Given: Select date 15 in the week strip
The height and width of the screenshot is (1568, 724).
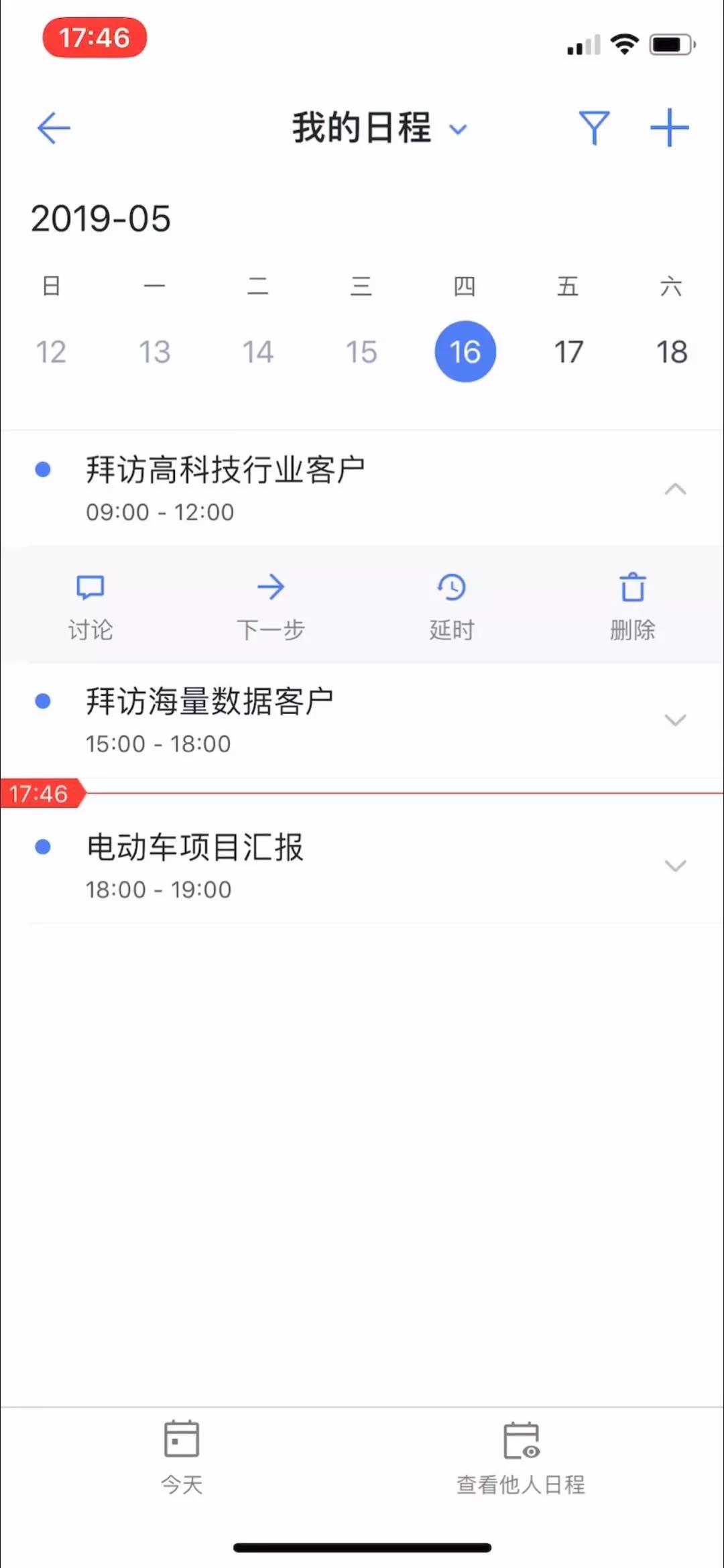Looking at the screenshot, I should pyautogui.click(x=361, y=352).
